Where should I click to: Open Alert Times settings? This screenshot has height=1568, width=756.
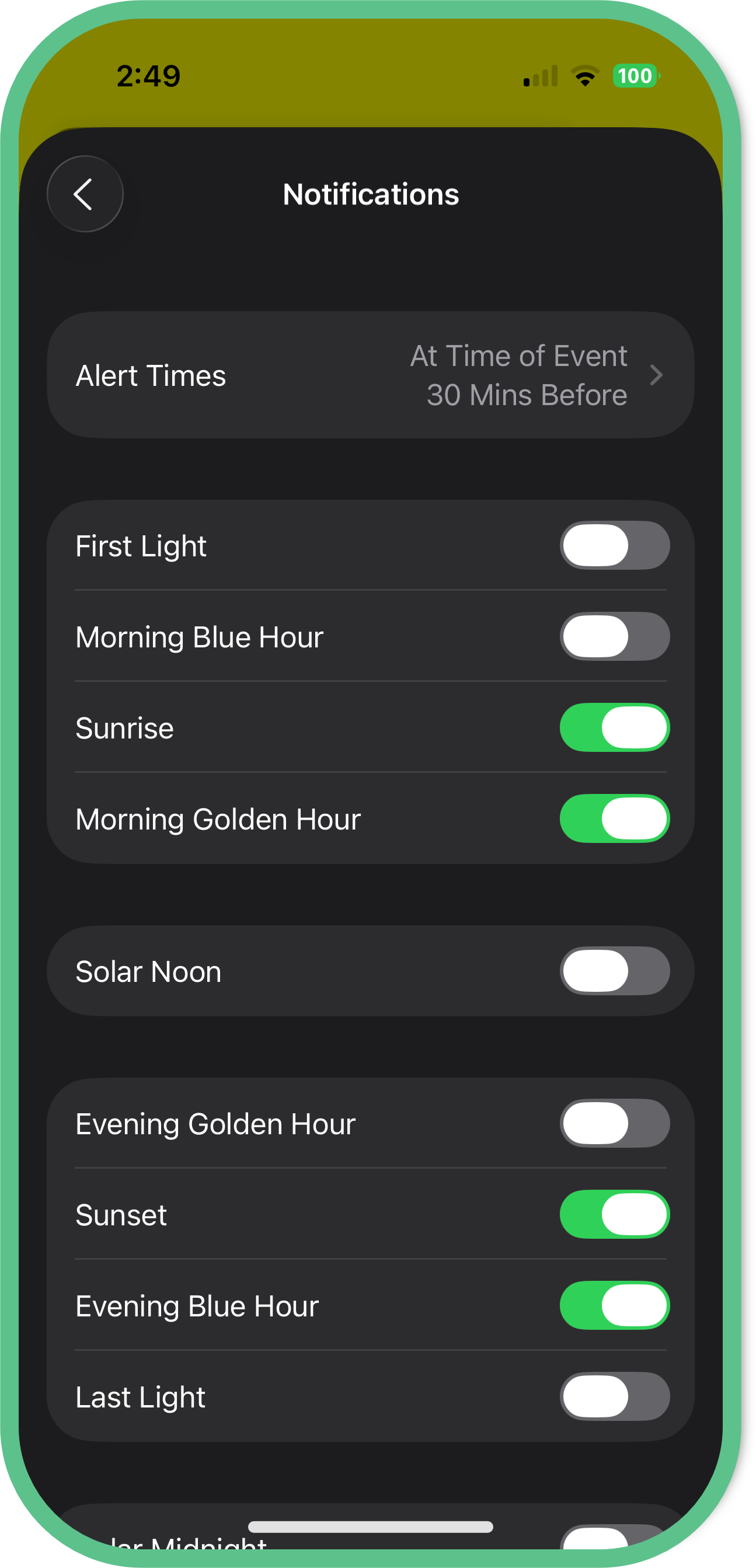click(x=370, y=375)
